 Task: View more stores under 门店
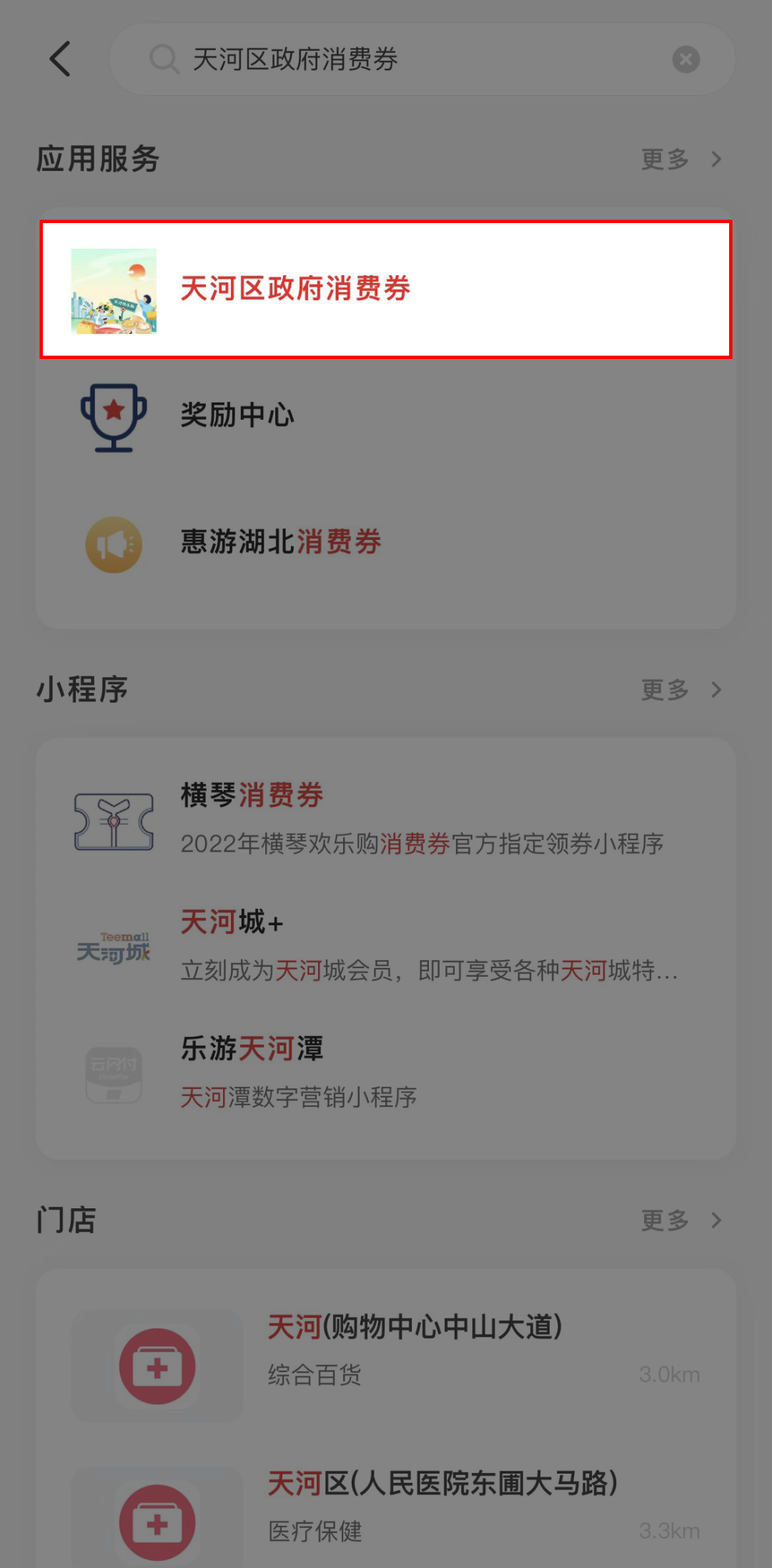click(681, 1221)
